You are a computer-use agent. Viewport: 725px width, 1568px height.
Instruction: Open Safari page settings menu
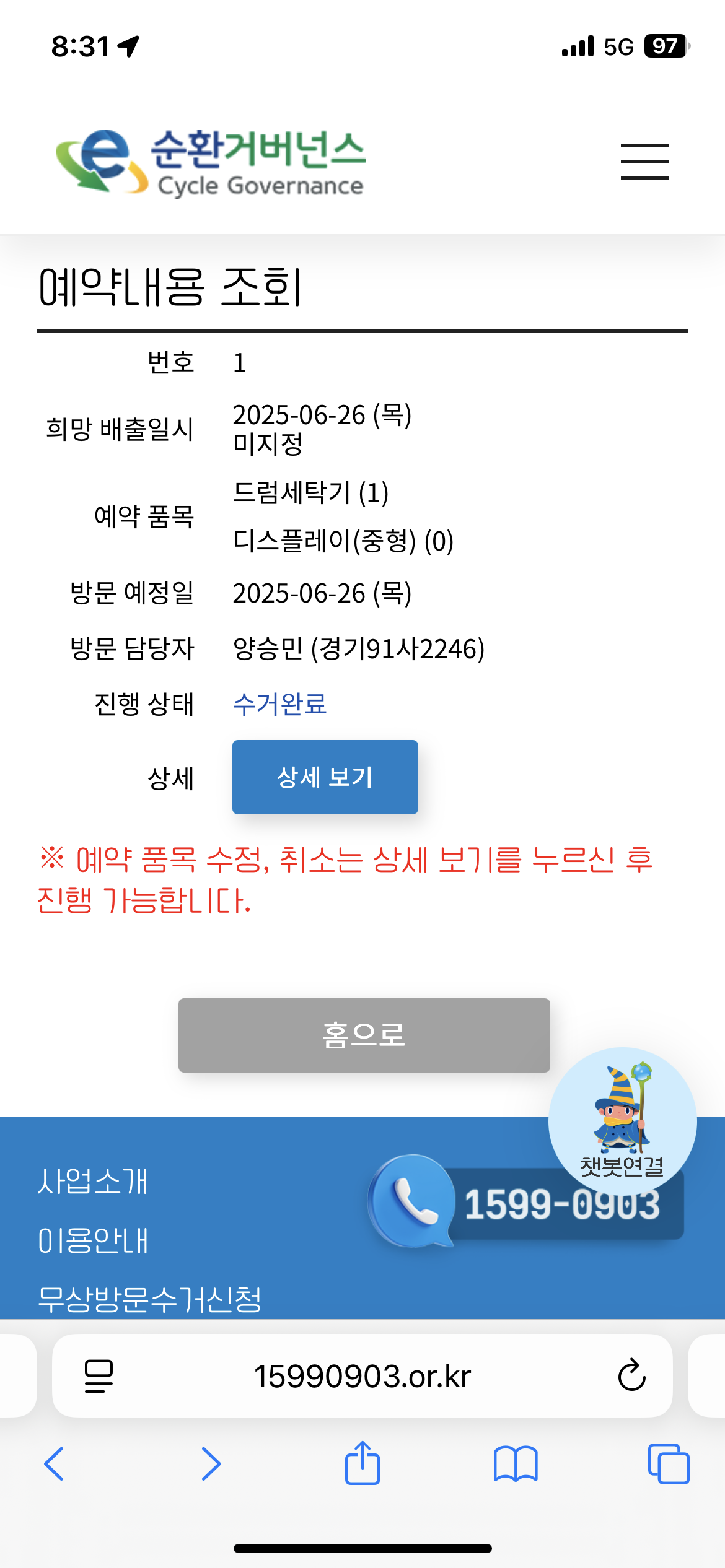(x=99, y=1376)
